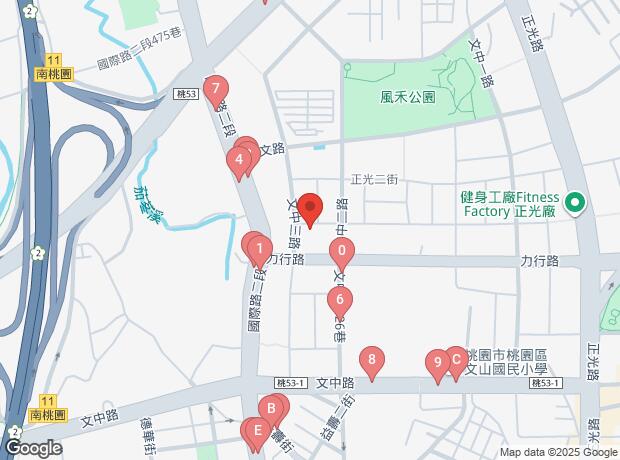Select the unlabeled red center pin
This screenshot has height=460, width=620.
[x=310, y=209]
